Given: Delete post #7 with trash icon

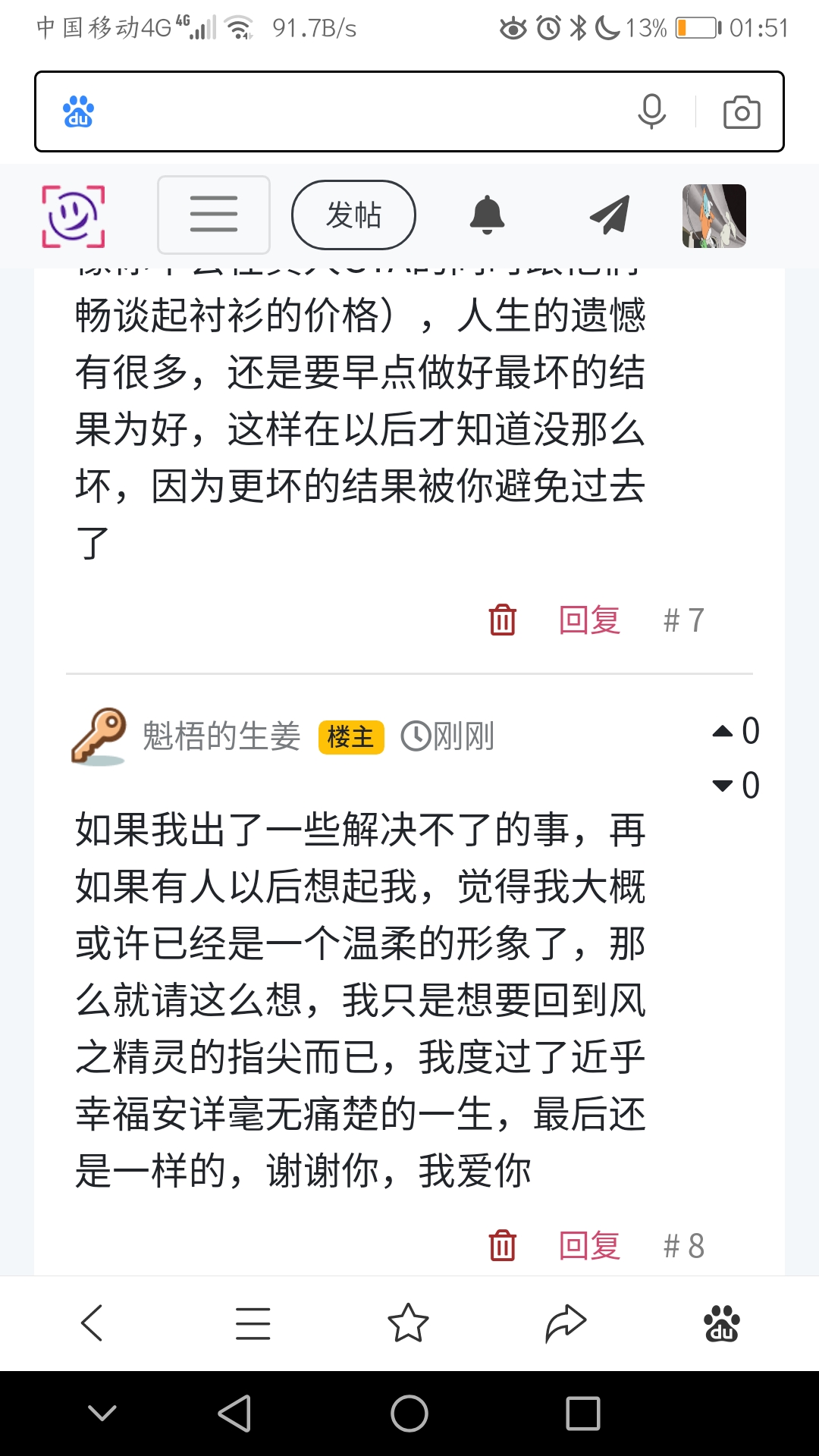Looking at the screenshot, I should coord(502,620).
